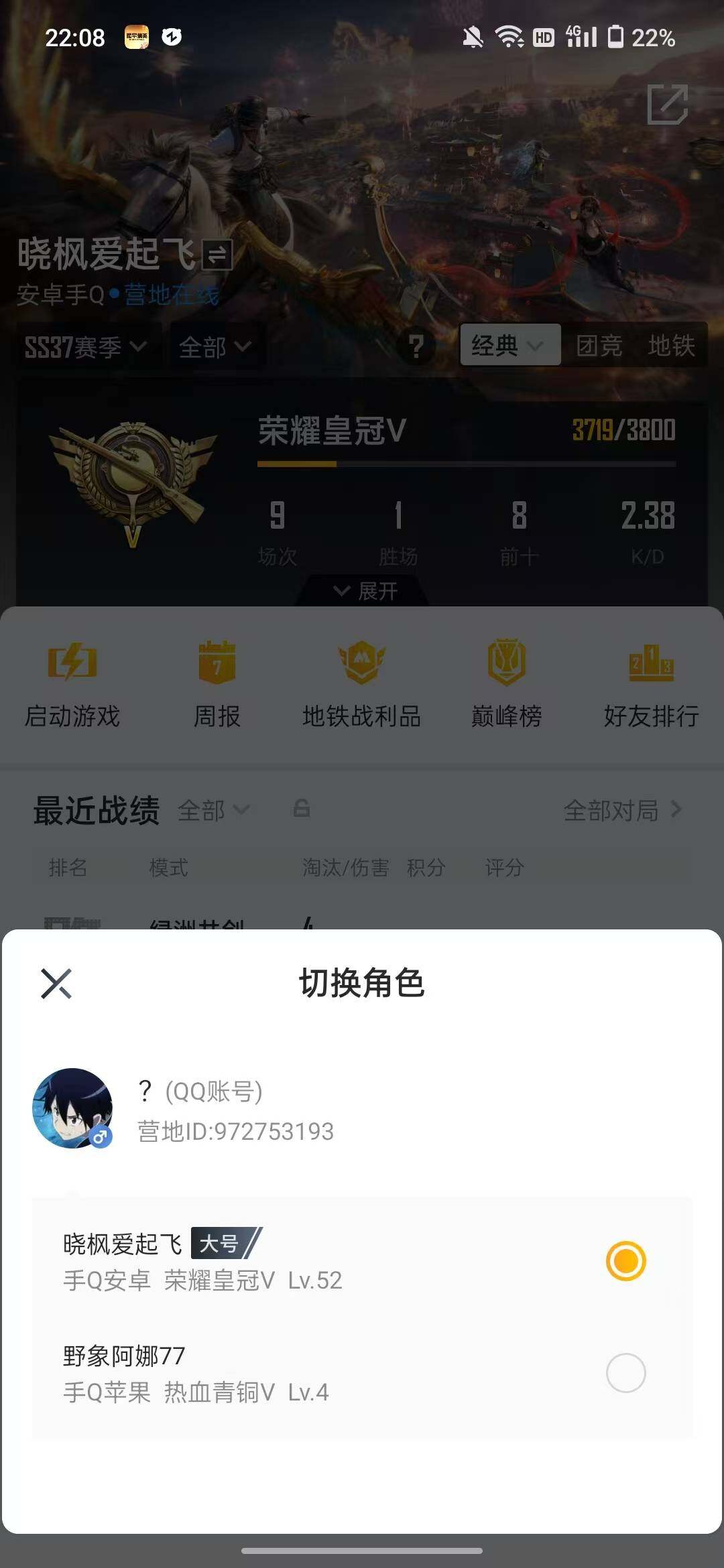Click the question mark help icon

(417, 346)
